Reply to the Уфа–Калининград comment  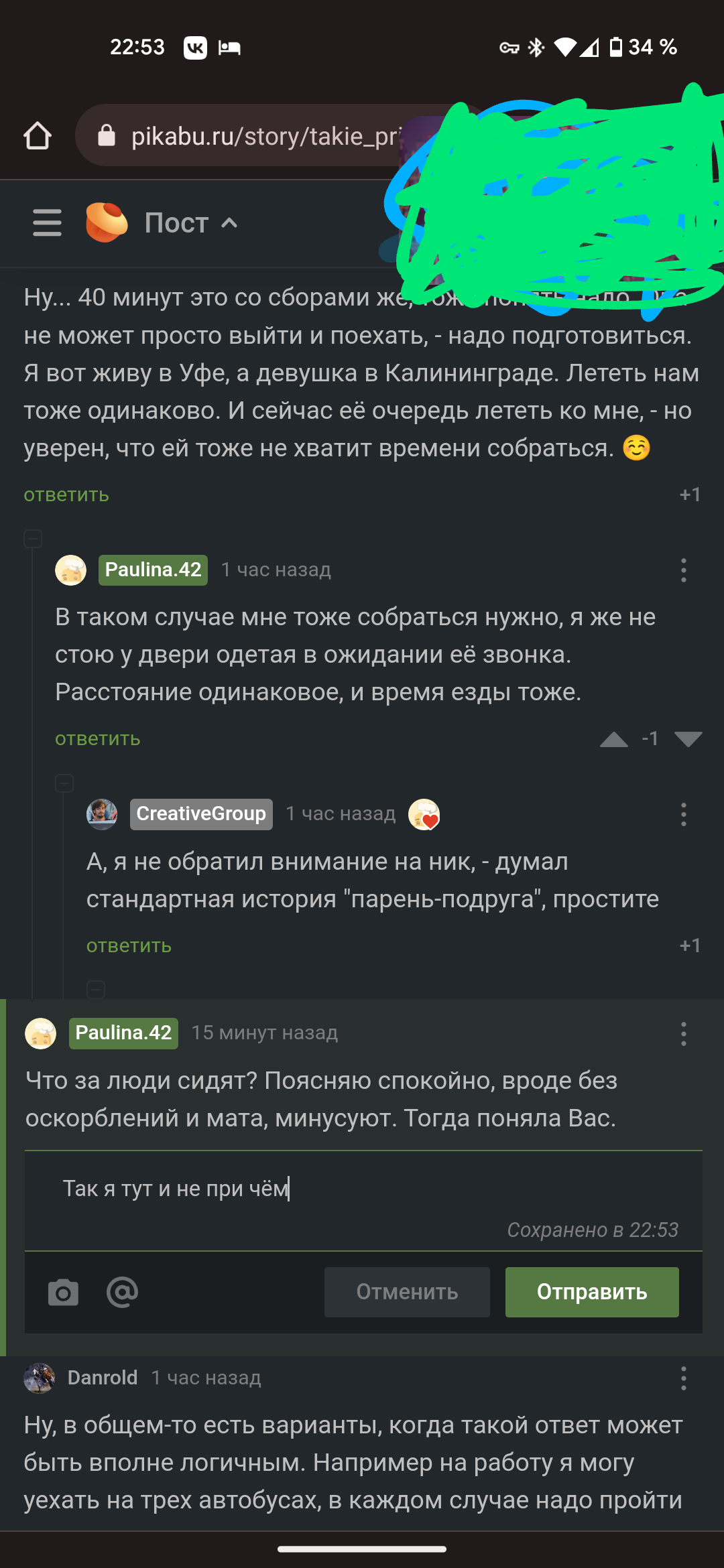pos(66,495)
